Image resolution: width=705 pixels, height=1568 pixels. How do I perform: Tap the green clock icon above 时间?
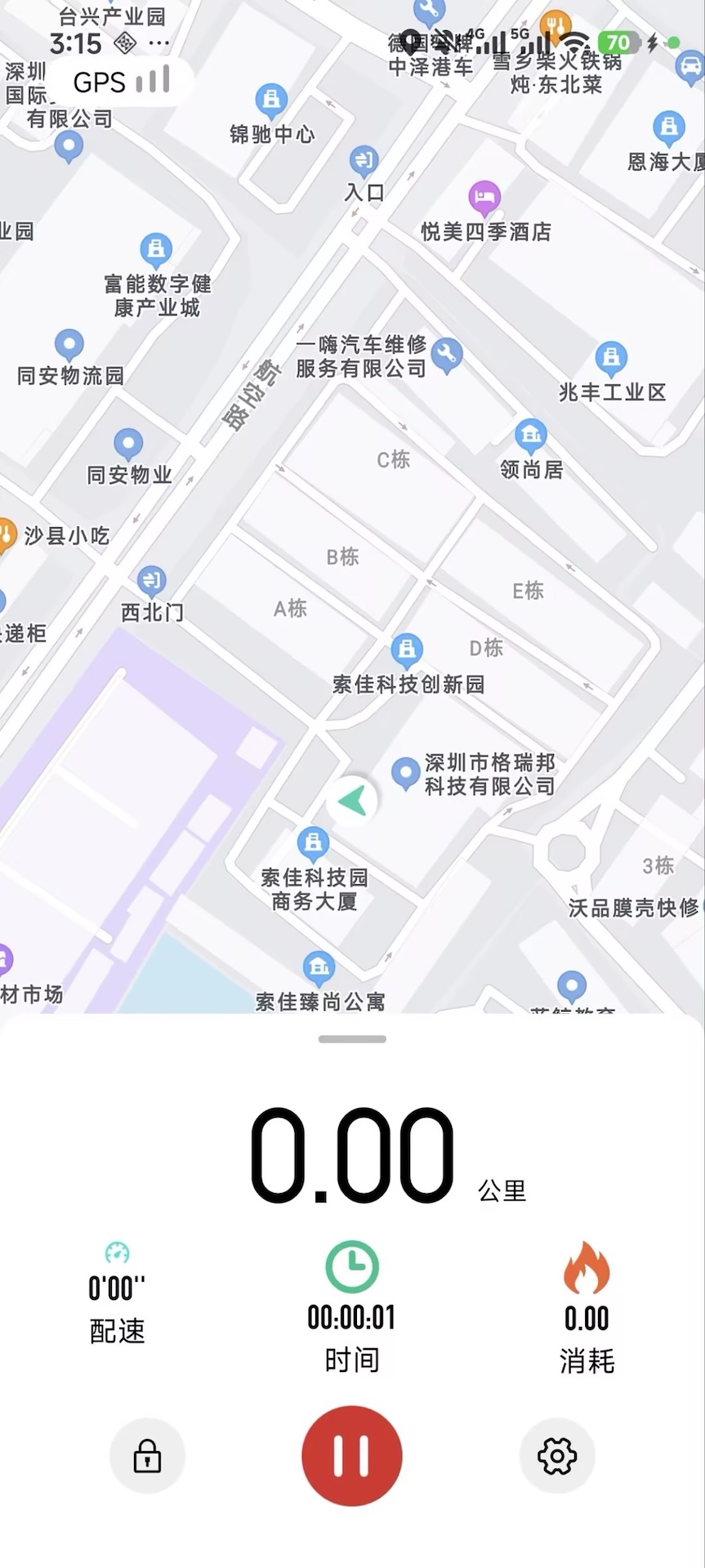(x=351, y=1266)
